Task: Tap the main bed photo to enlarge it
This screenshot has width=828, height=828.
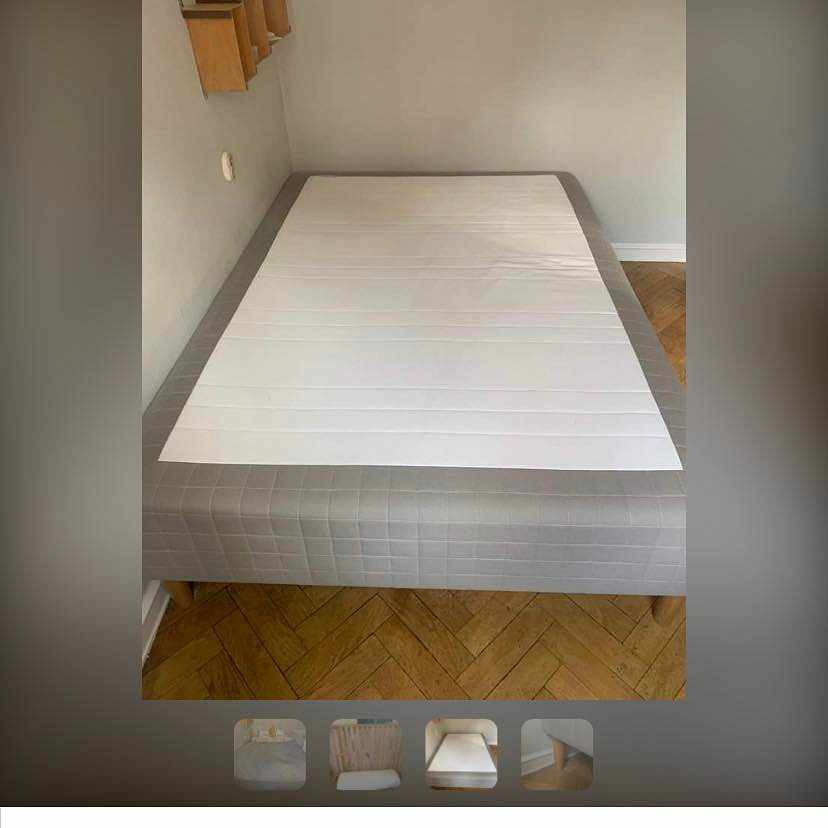Action: (x=413, y=350)
